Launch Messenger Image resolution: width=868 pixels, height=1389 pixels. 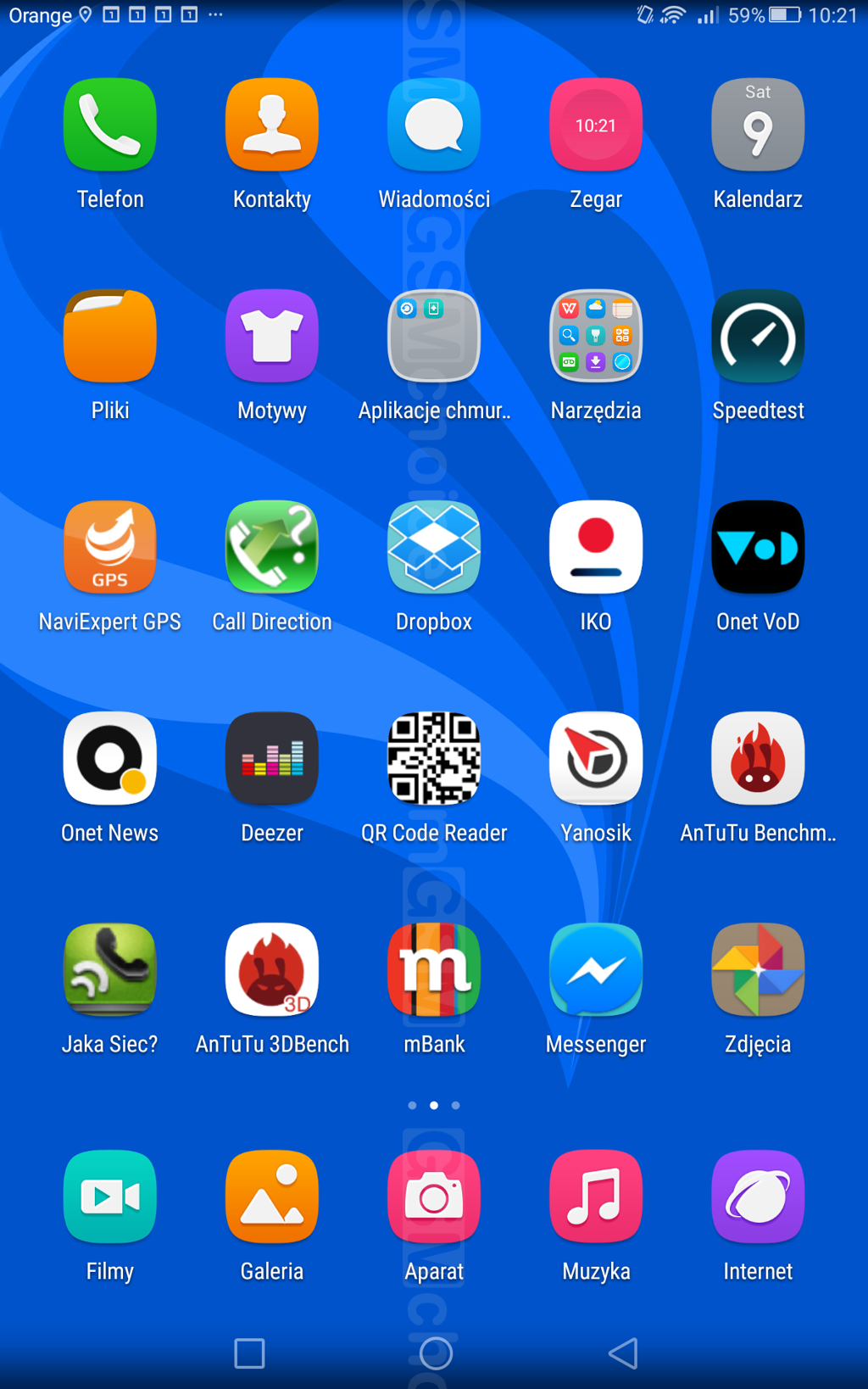click(596, 969)
